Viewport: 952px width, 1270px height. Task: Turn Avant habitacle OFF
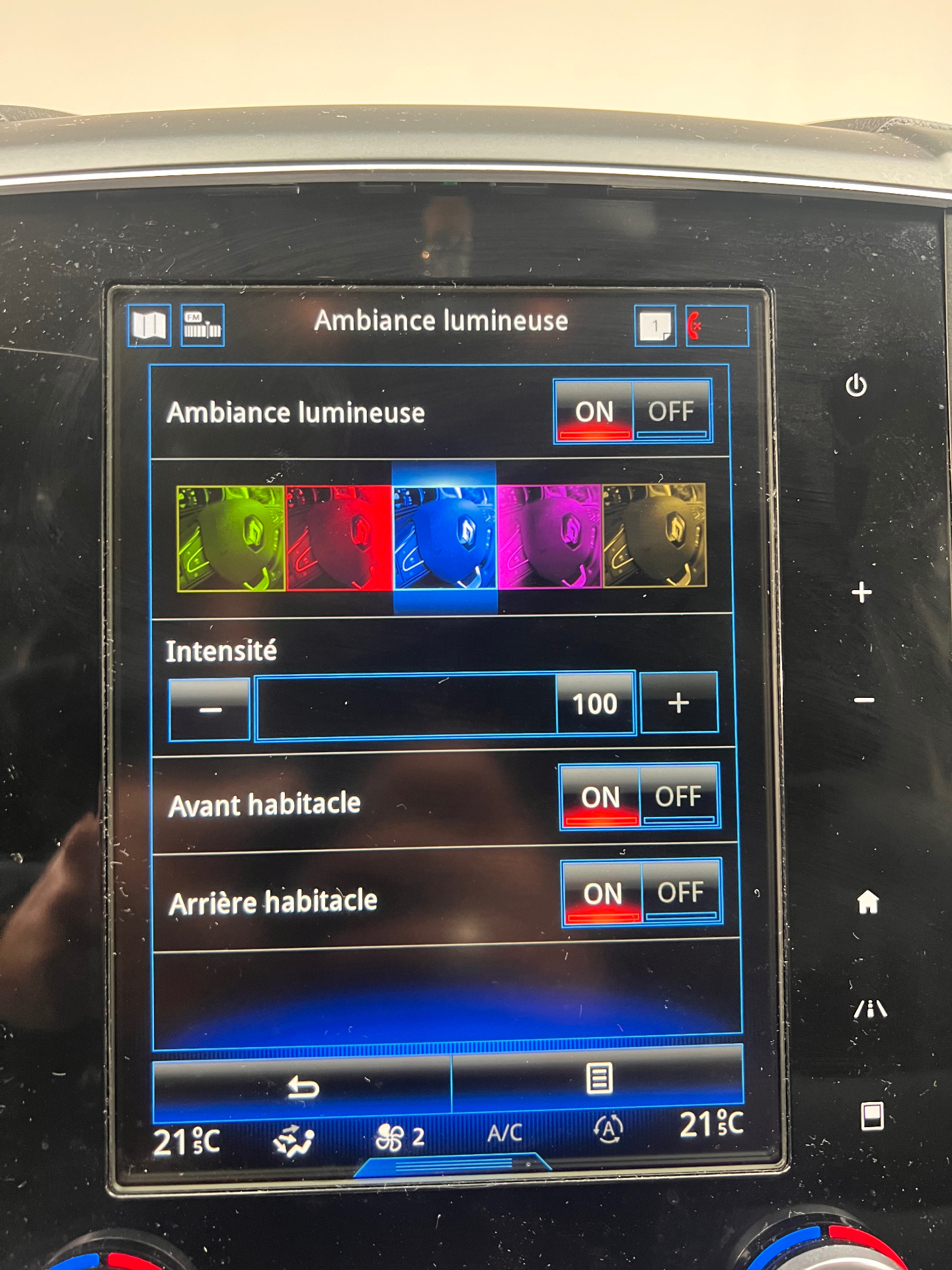click(679, 796)
